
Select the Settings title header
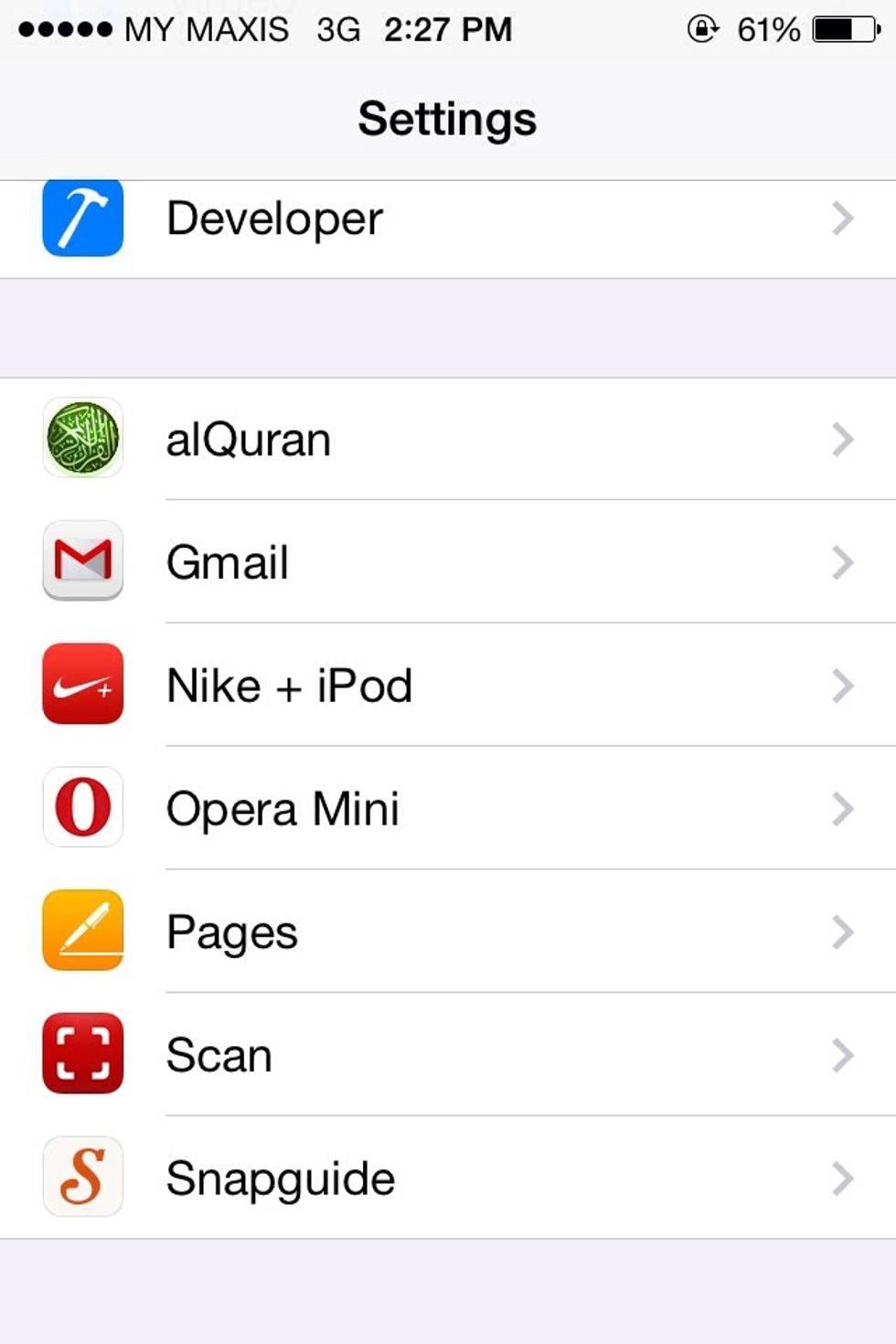click(x=448, y=117)
